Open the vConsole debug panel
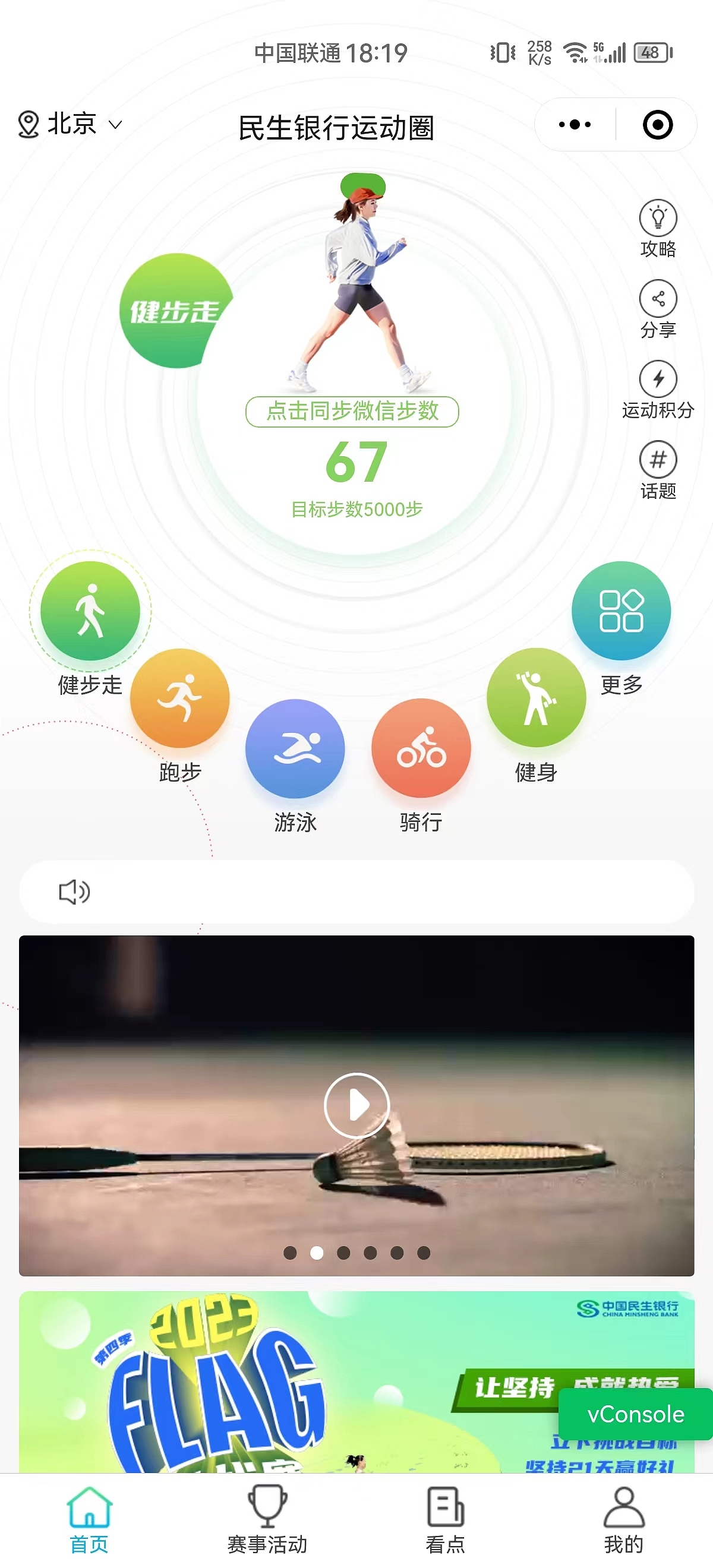 coord(635,1415)
